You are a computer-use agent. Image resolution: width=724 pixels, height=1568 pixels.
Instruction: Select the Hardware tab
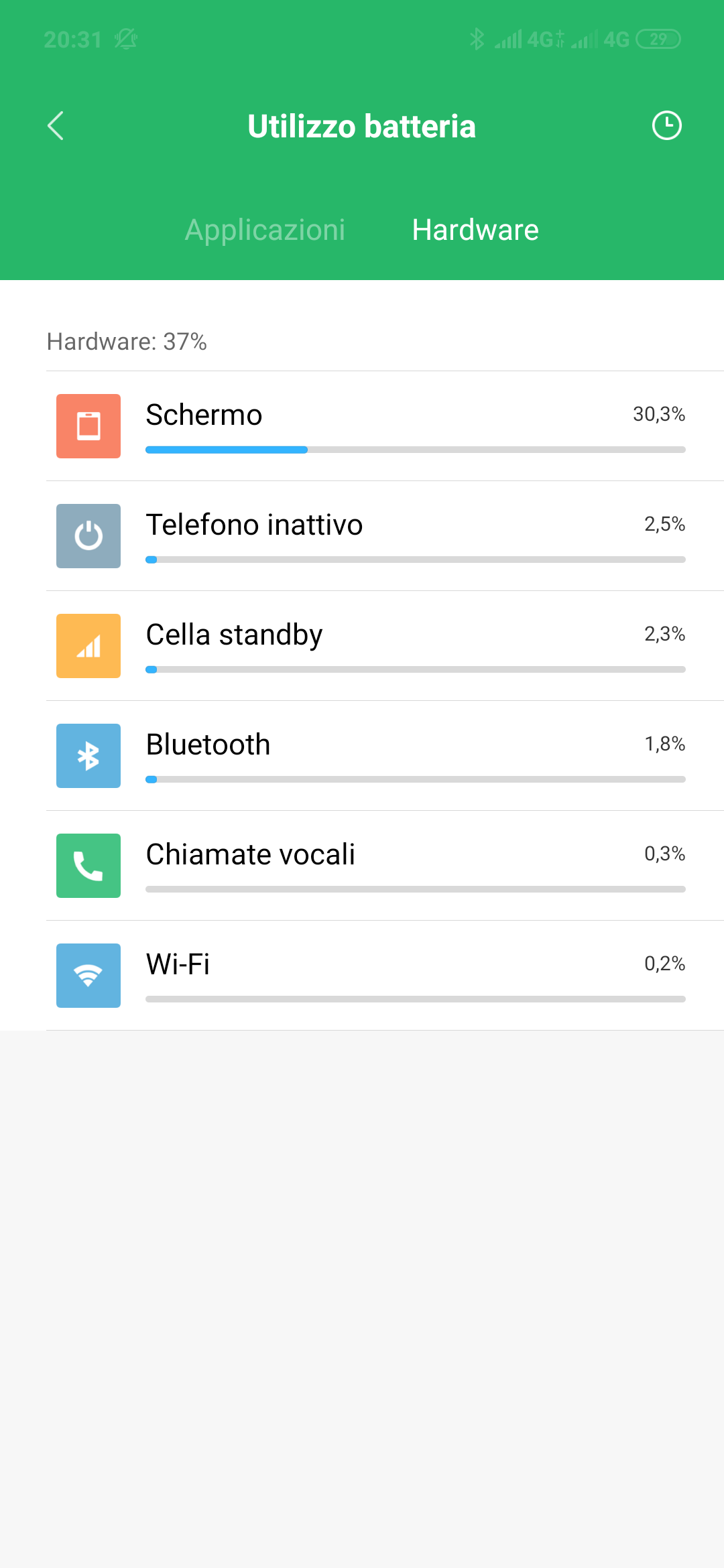(475, 230)
